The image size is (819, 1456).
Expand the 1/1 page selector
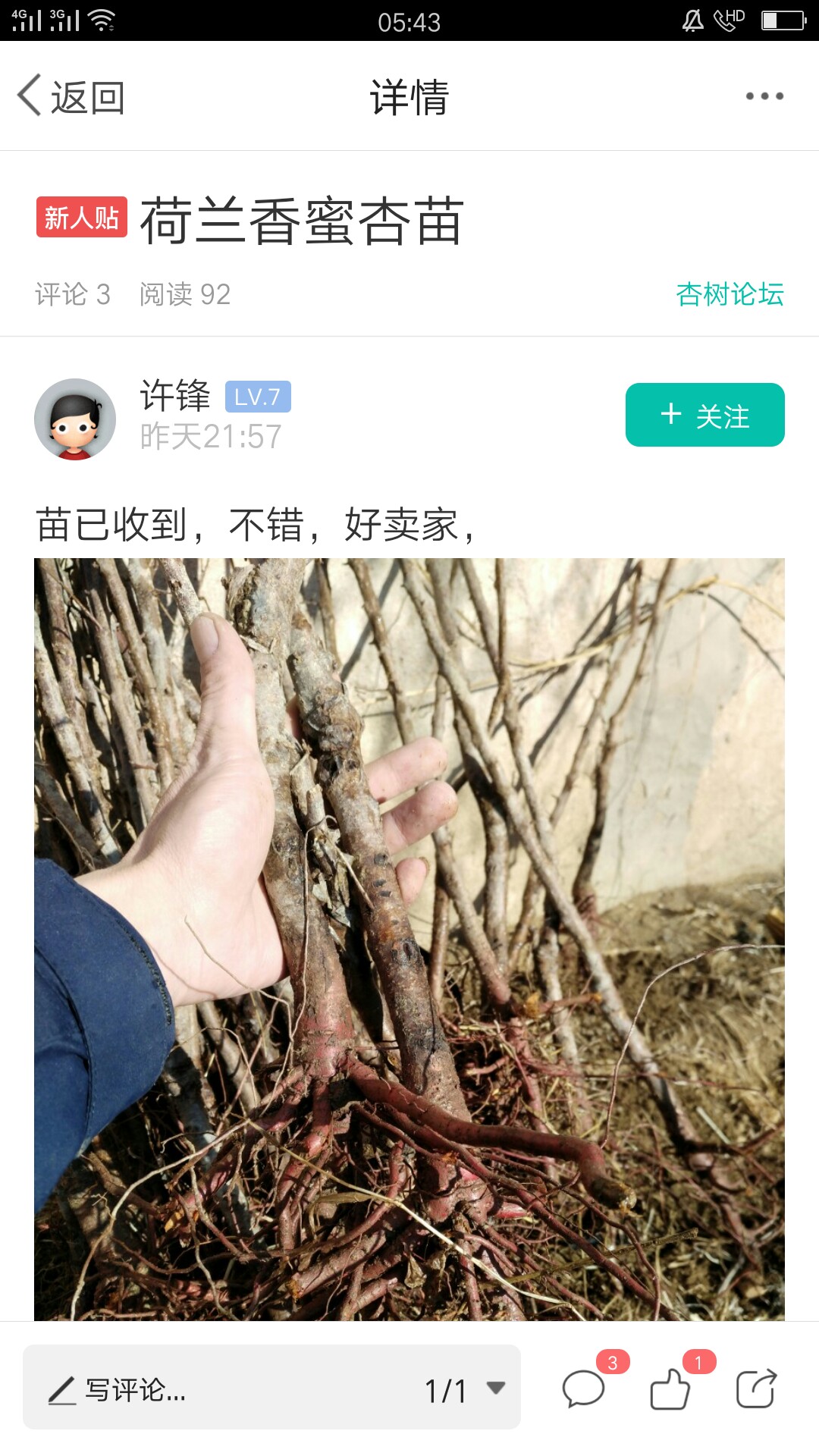click(464, 1390)
